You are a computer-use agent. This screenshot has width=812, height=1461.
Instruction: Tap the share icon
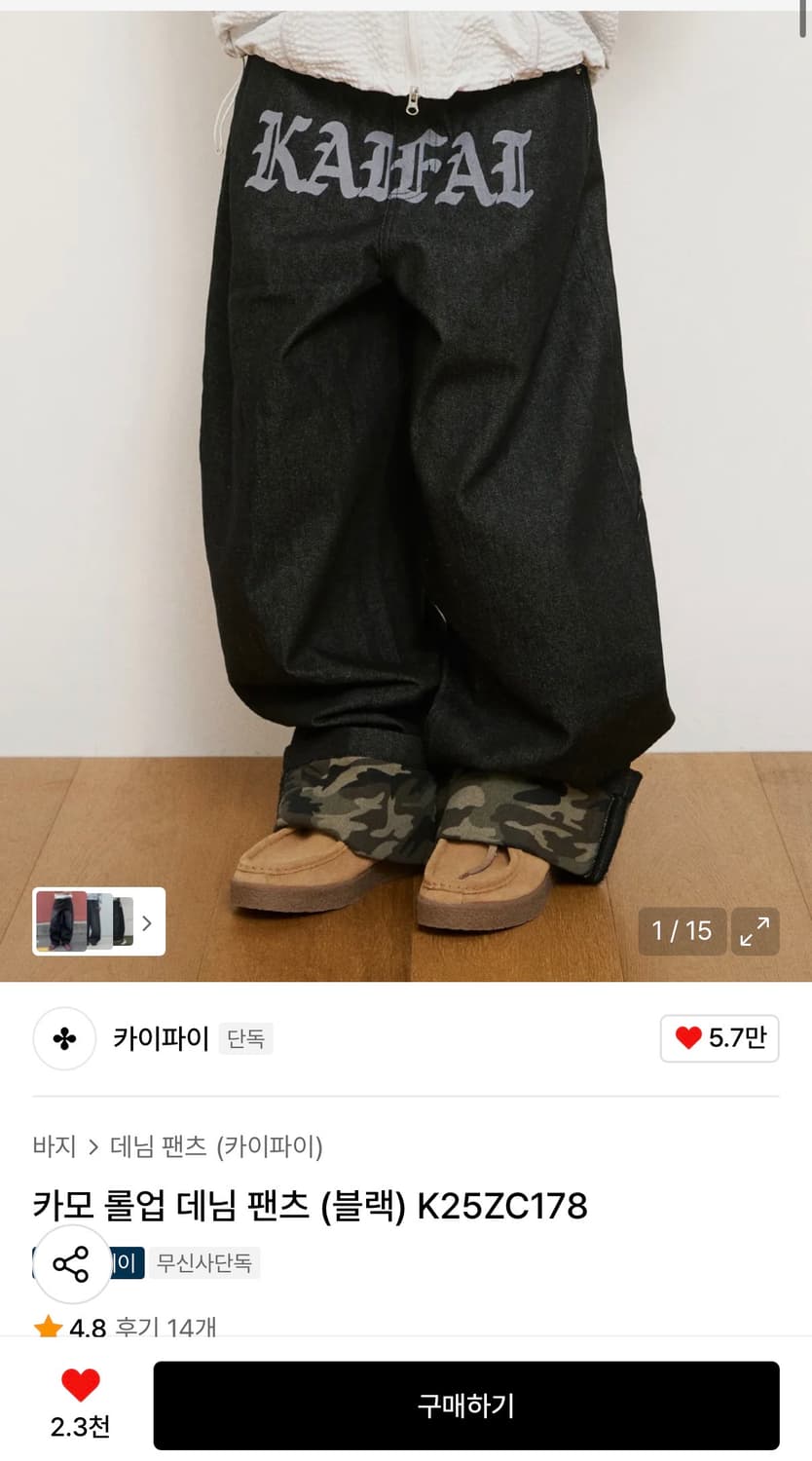tap(72, 1265)
